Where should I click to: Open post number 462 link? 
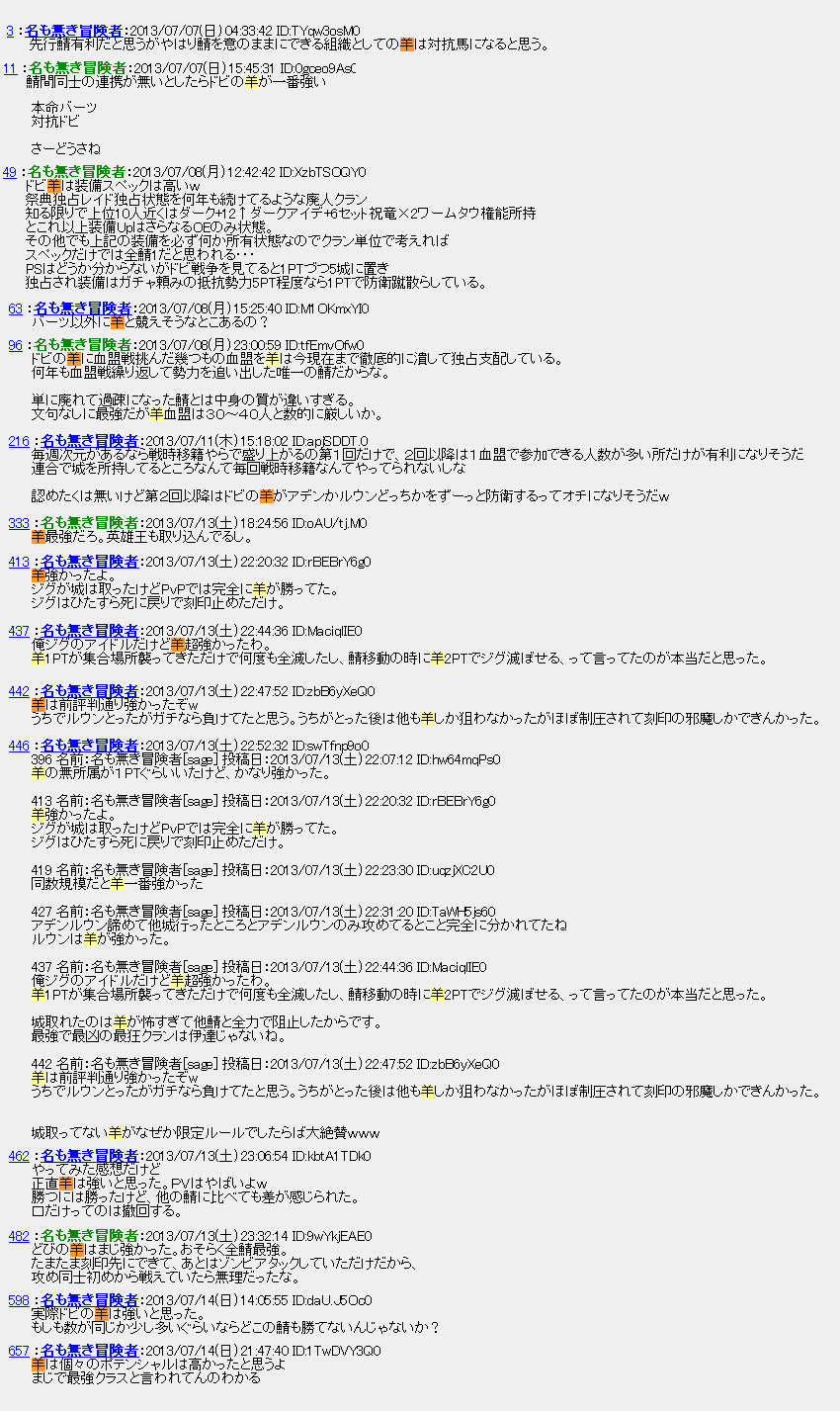[x=18, y=1155]
